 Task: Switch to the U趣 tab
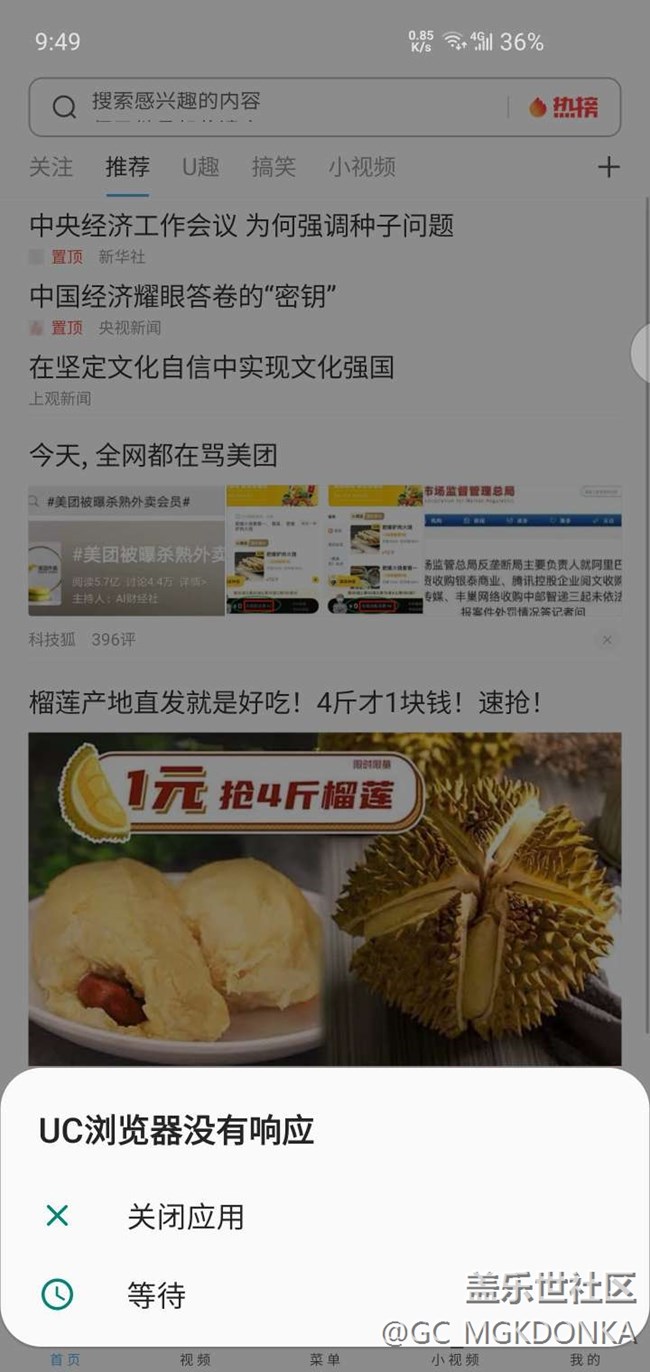click(x=201, y=167)
